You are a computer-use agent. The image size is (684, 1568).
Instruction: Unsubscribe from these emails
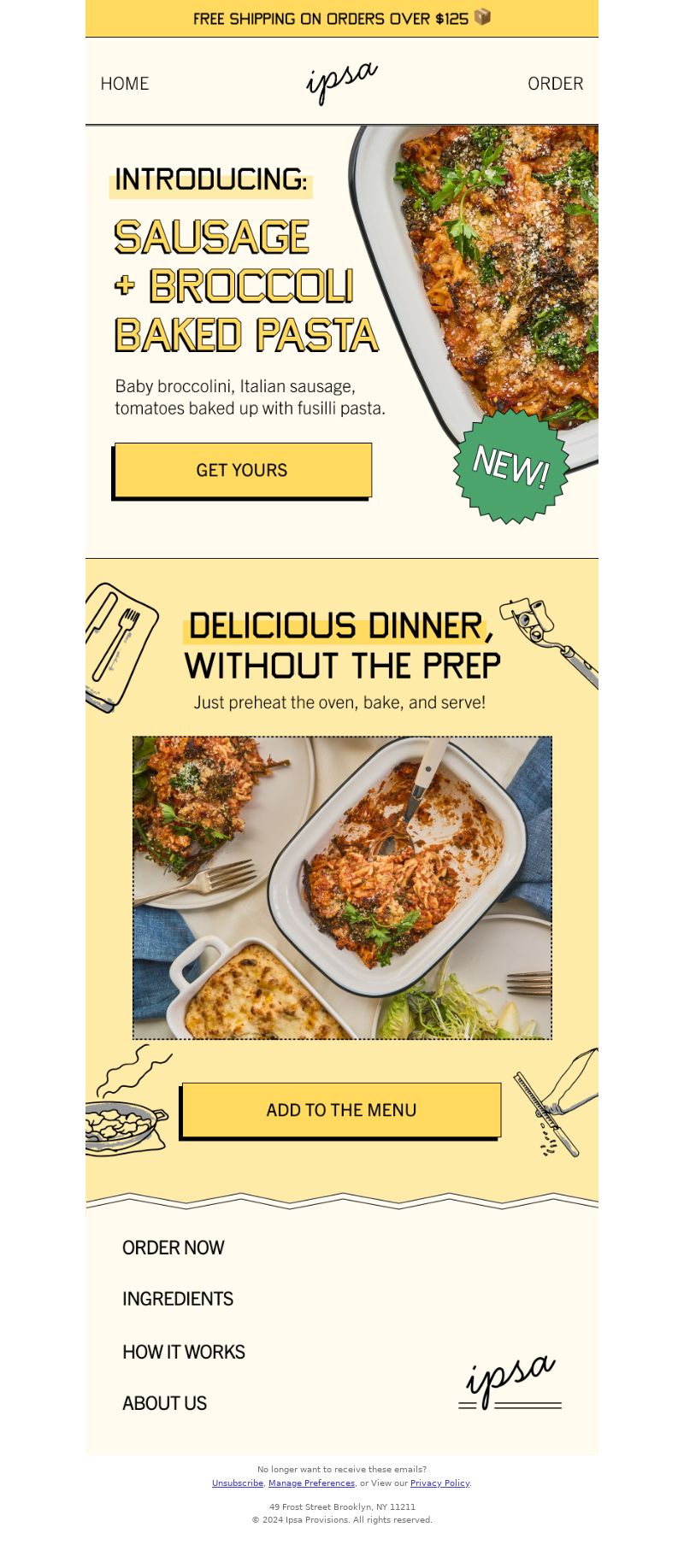click(x=238, y=1483)
